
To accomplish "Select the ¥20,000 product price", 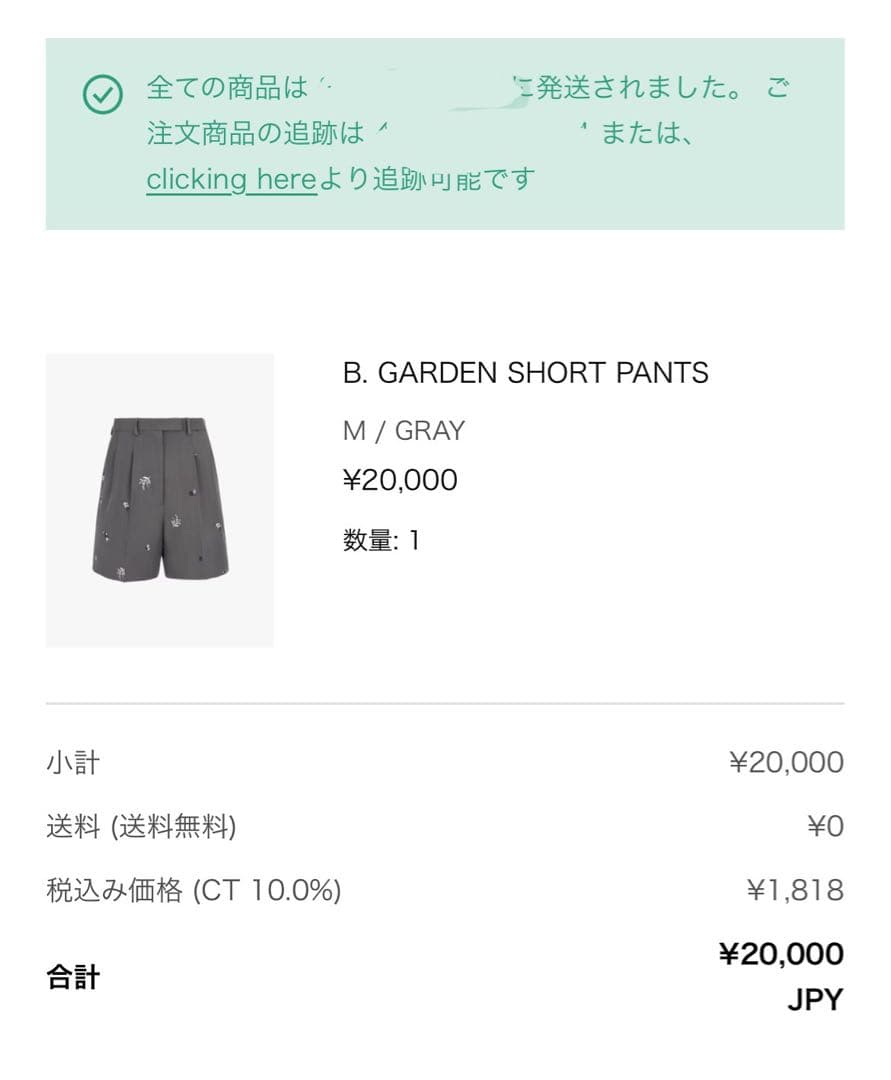I will tap(400, 478).
